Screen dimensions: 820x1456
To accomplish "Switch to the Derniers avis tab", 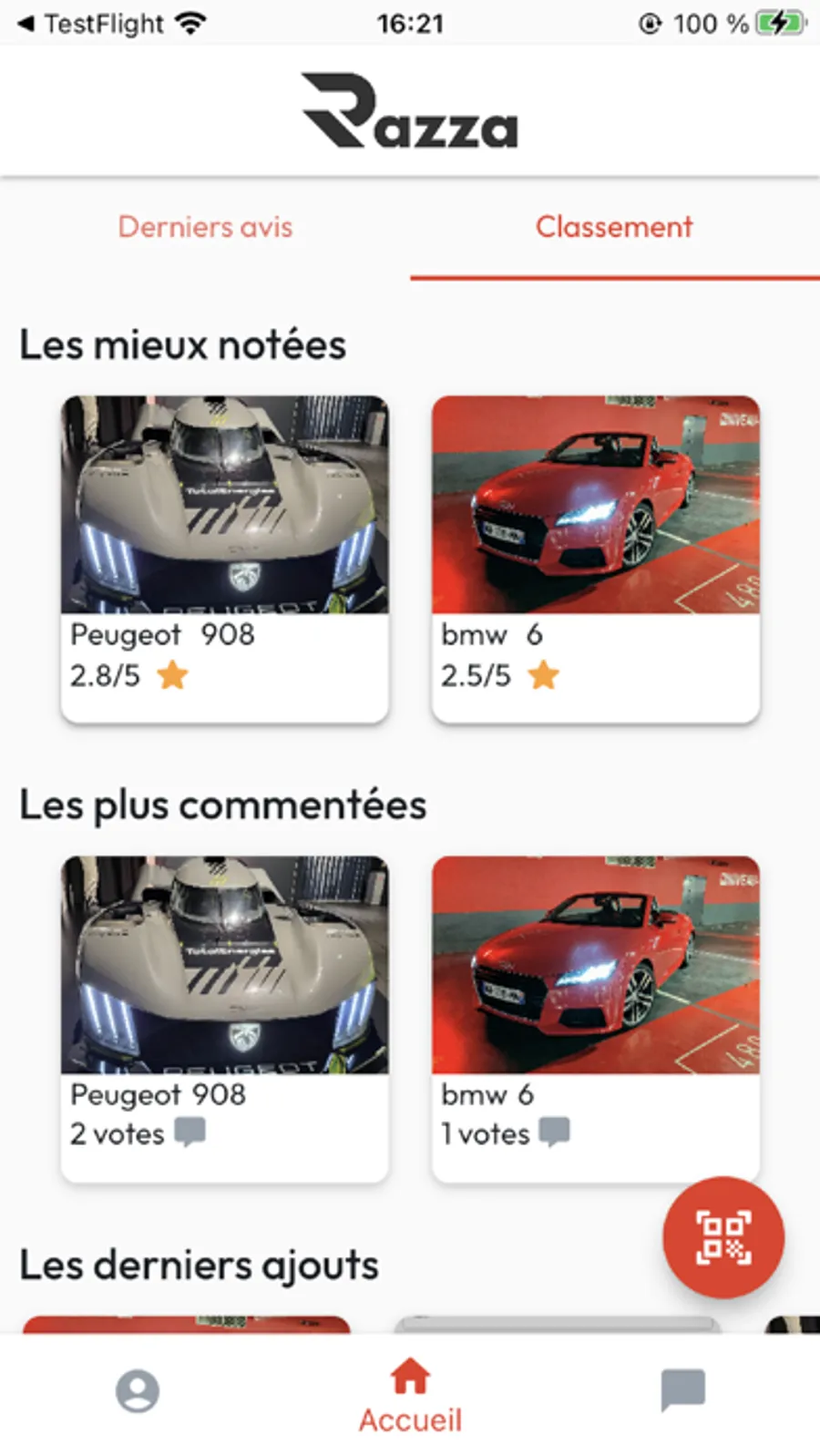I will pos(205,227).
